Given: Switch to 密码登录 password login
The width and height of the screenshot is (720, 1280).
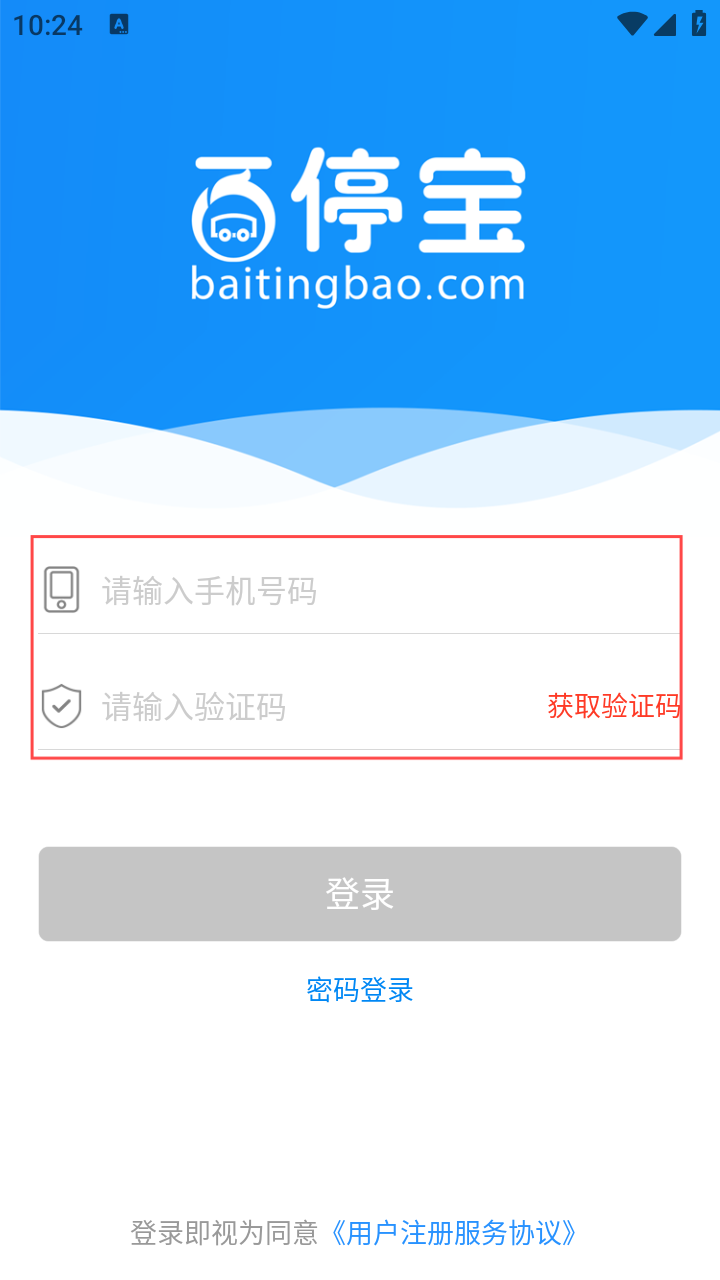Looking at the screenshot, I should point(360,990).
